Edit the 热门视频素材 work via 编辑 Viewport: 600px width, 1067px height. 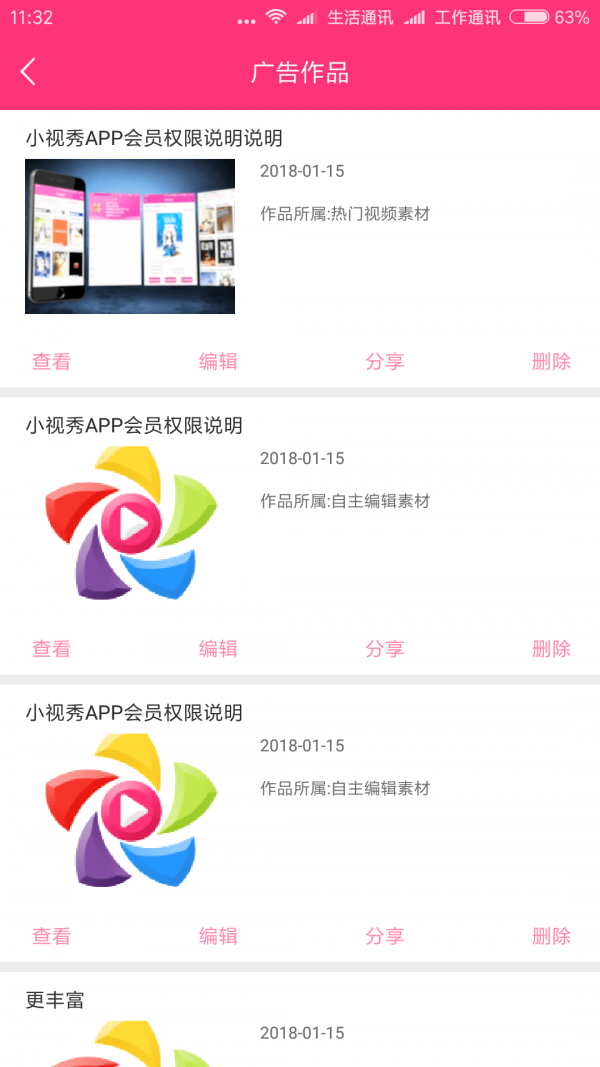click(x=218, y=362)
